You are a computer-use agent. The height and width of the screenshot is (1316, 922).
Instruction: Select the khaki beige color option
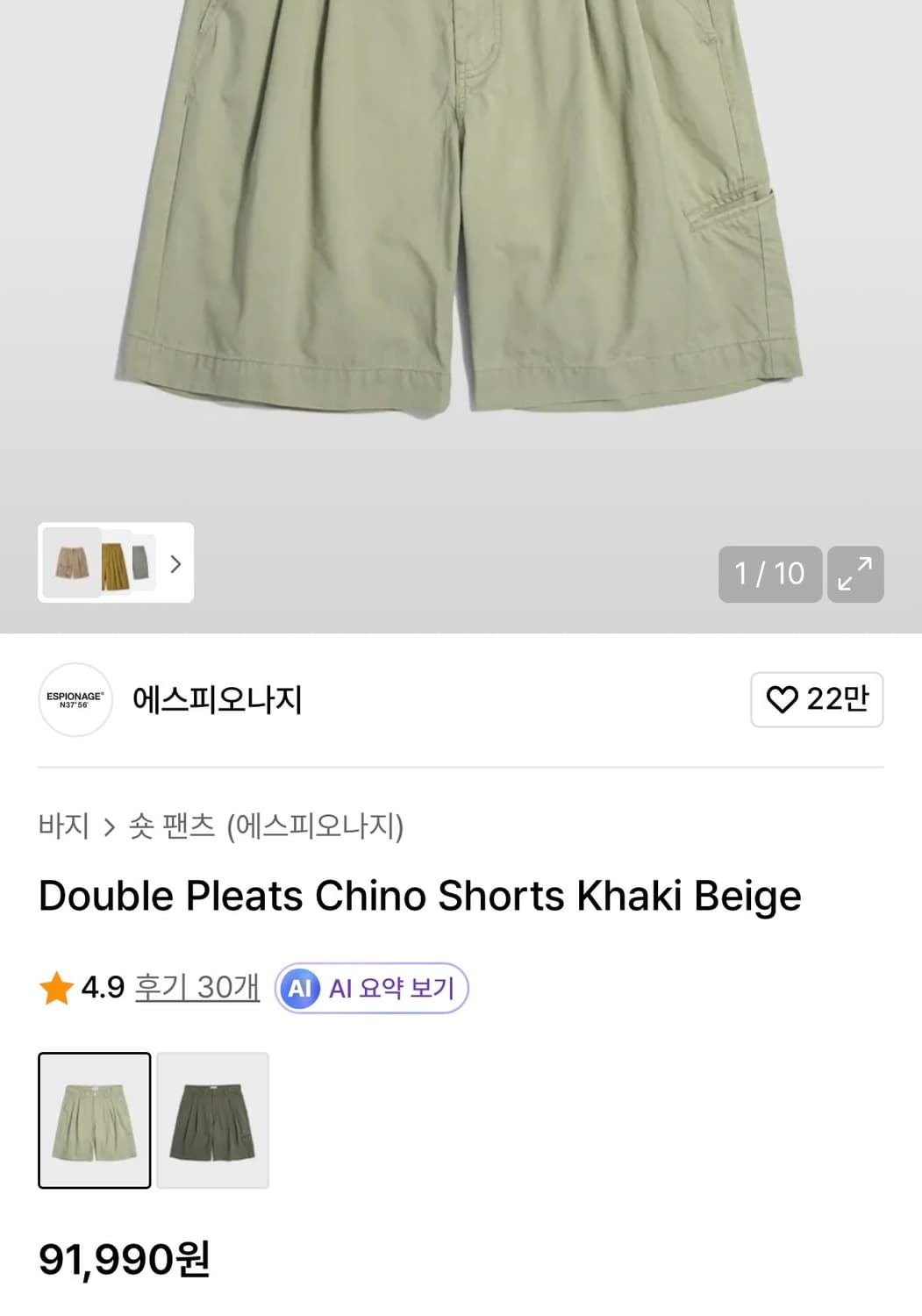[94, 1122]
